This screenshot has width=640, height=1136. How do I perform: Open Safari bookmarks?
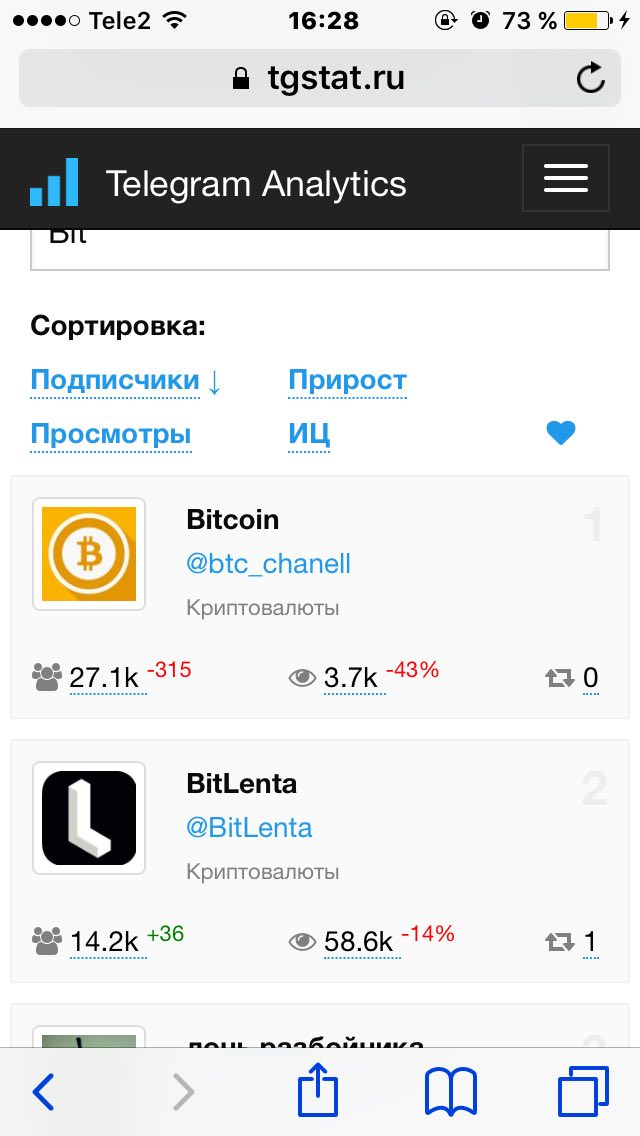pos(451,1092)
